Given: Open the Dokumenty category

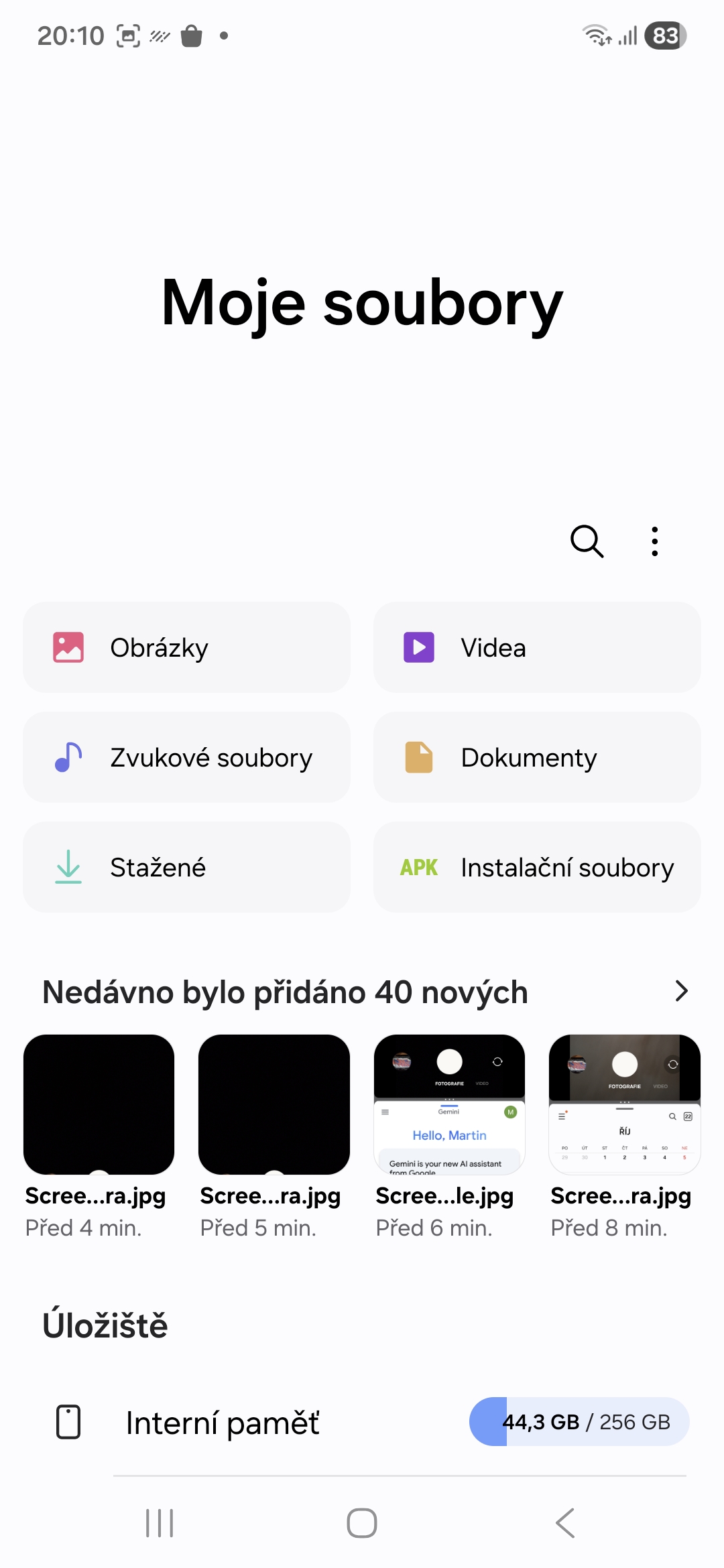Looking at the screenshot, I should pos(537,757).
